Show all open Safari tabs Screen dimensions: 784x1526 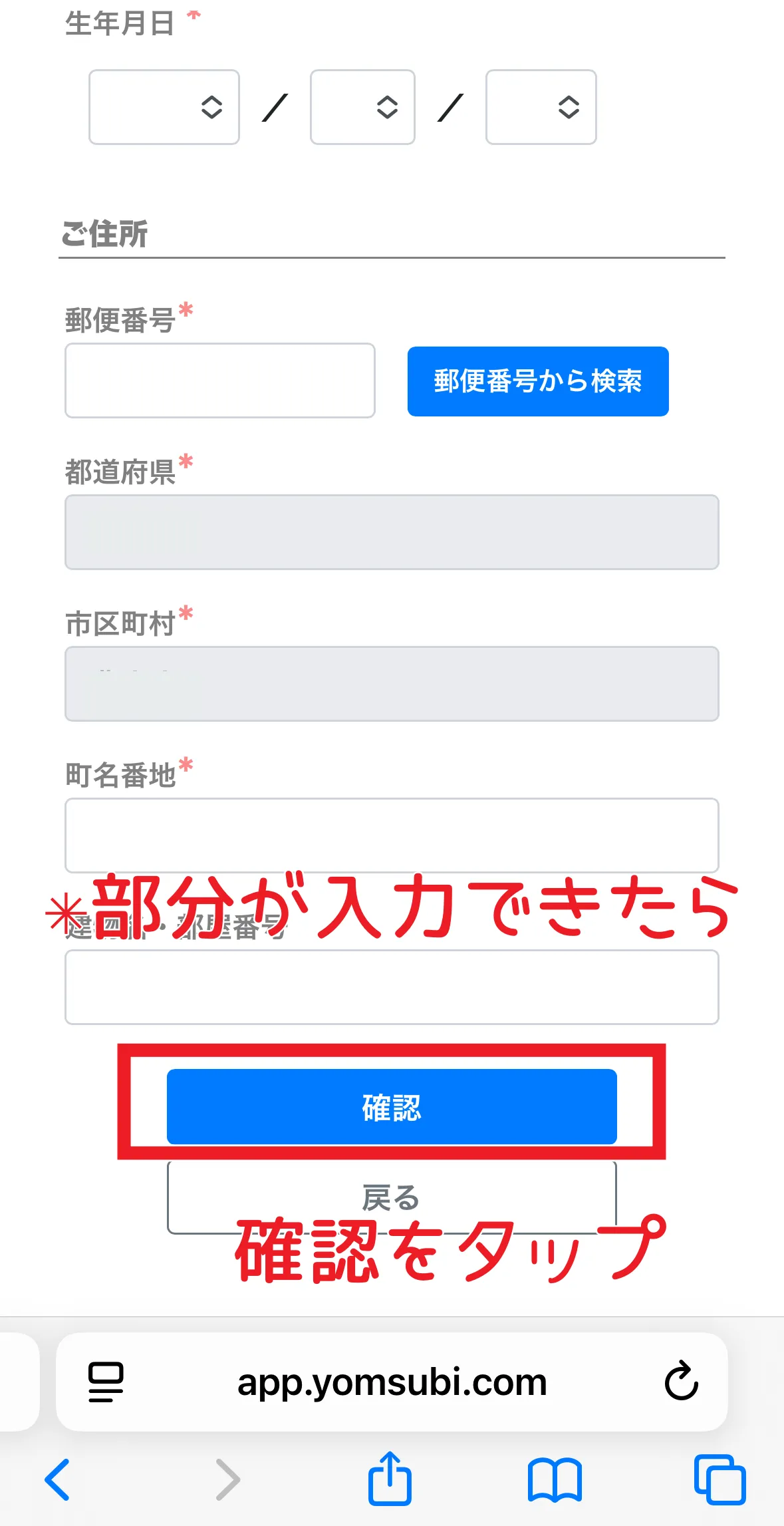pos(719,1480)
